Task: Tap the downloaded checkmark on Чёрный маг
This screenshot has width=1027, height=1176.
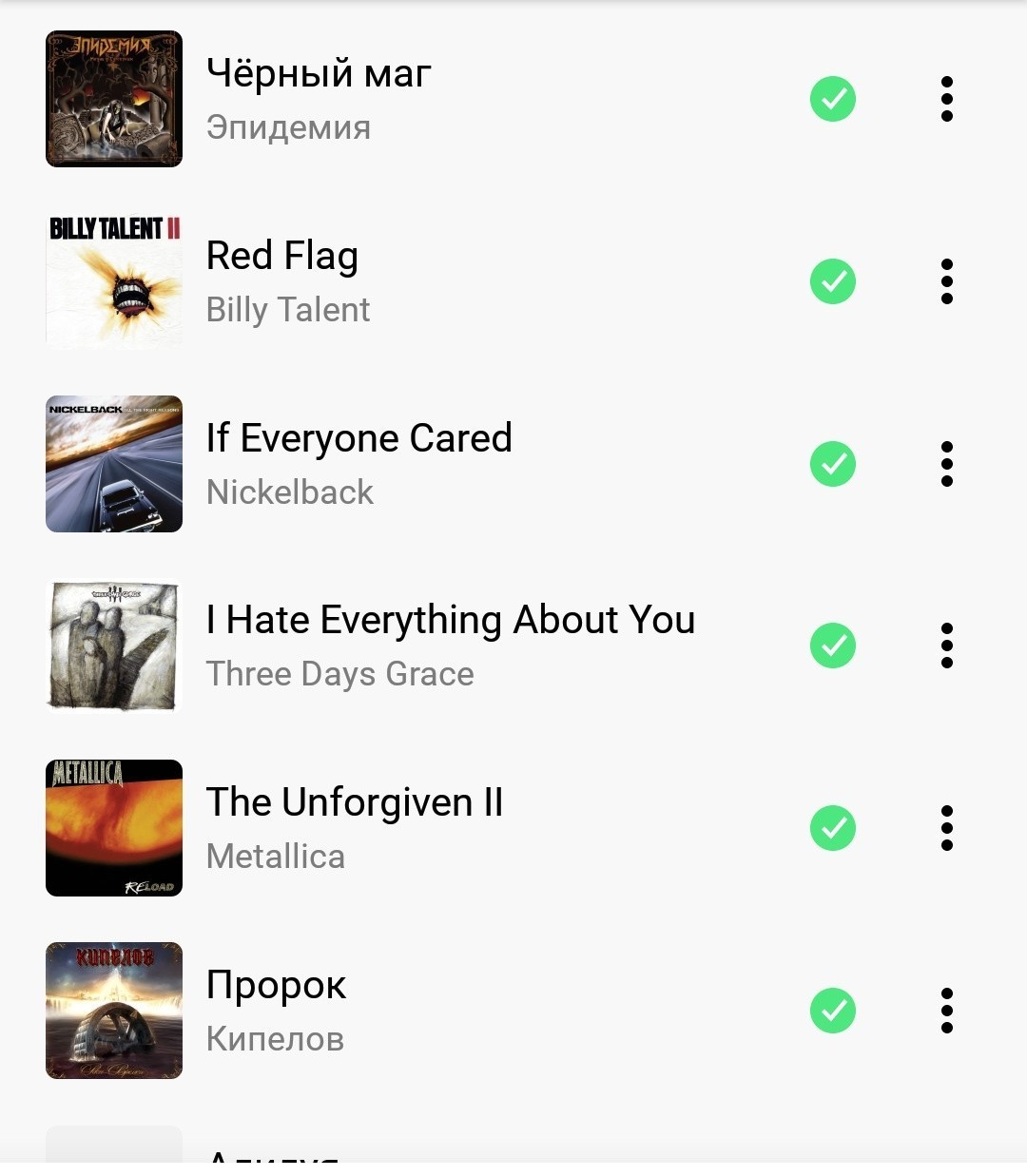Action: pyautogui.click(x=833, y=99)
